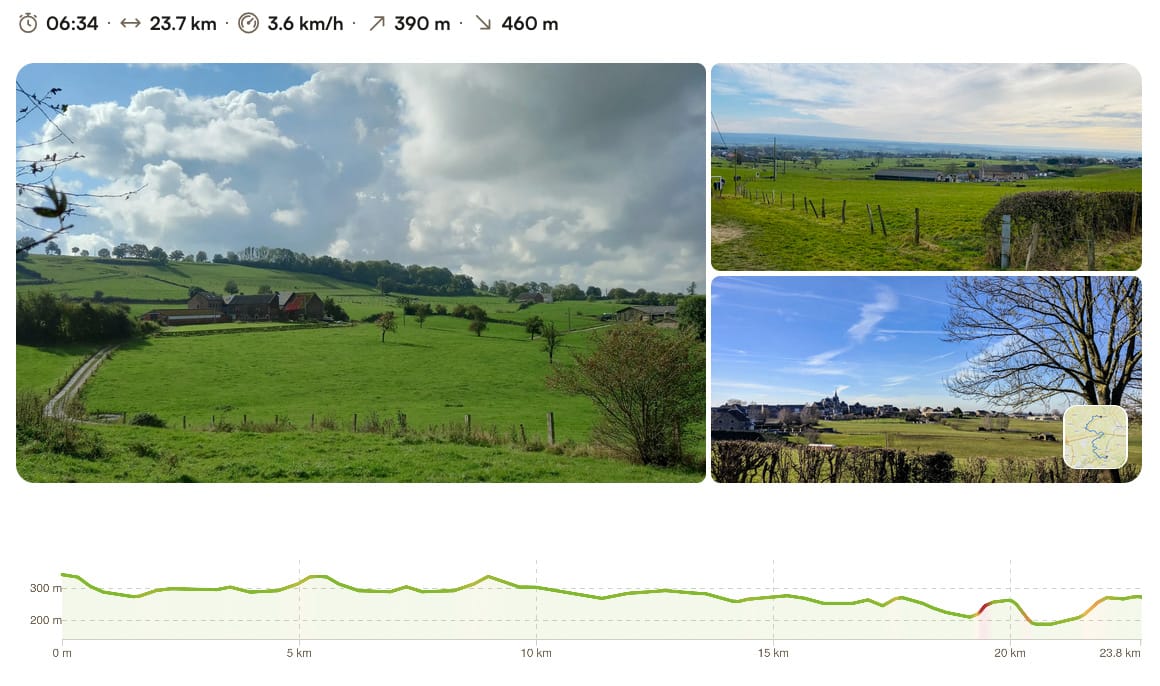Image resolution: width=1160 pixels, height=686 pixels.
Task: Open the large farmhouse landscape photo
Action: point(361,273)
